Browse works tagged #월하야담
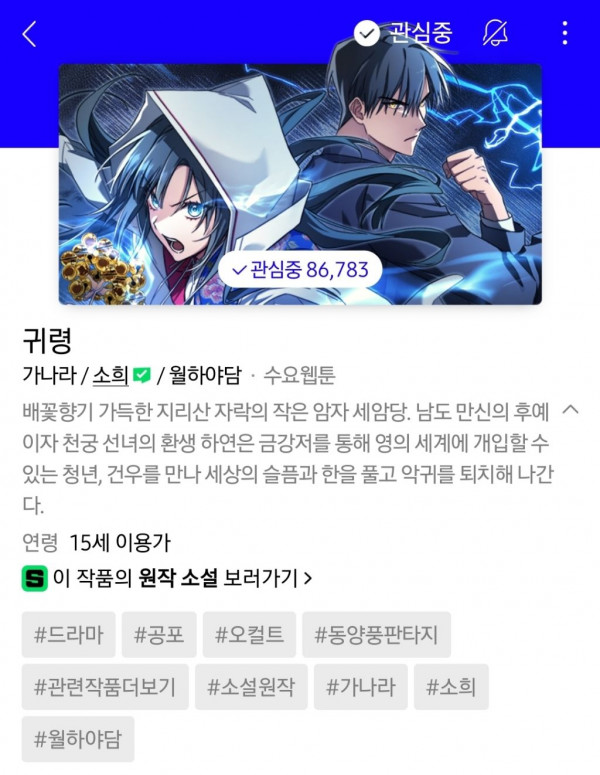This screenshot has width=600, height=775. point(78,739)
